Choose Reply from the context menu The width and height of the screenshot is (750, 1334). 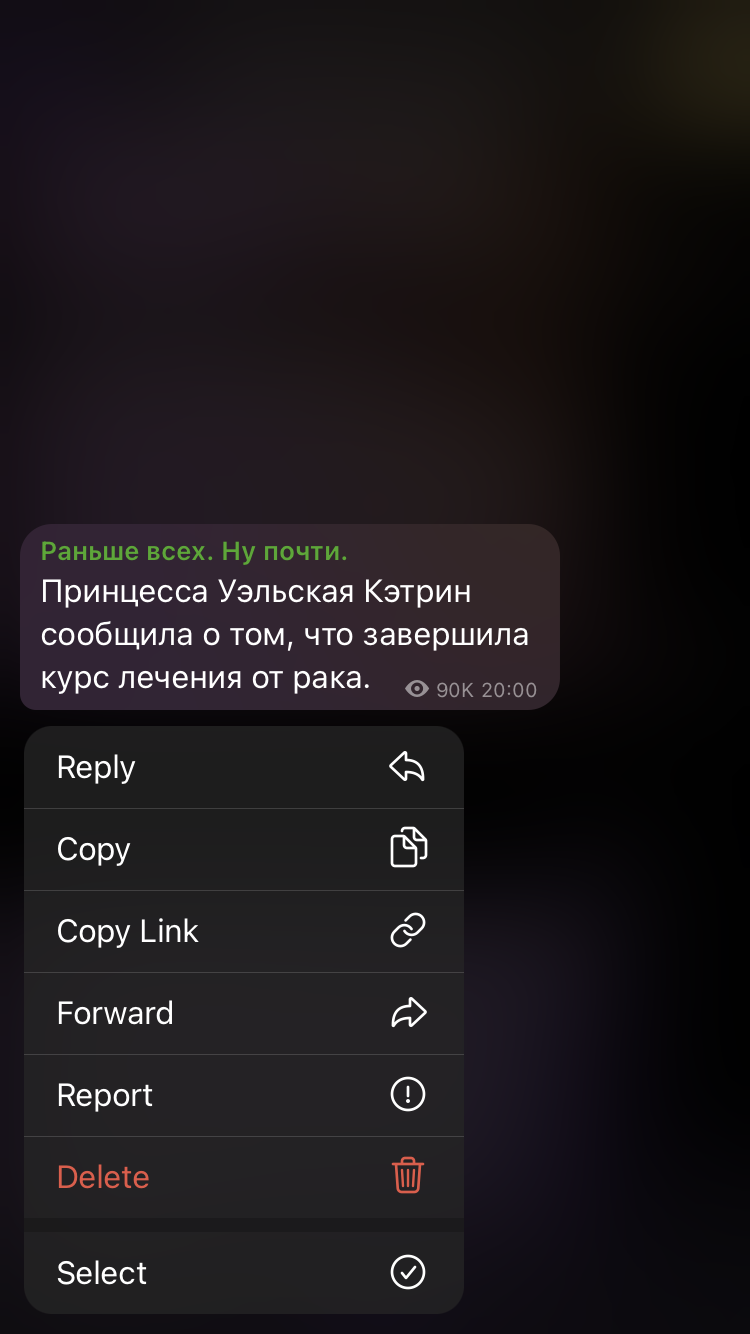pyautogui.click(x=243, y=767)
